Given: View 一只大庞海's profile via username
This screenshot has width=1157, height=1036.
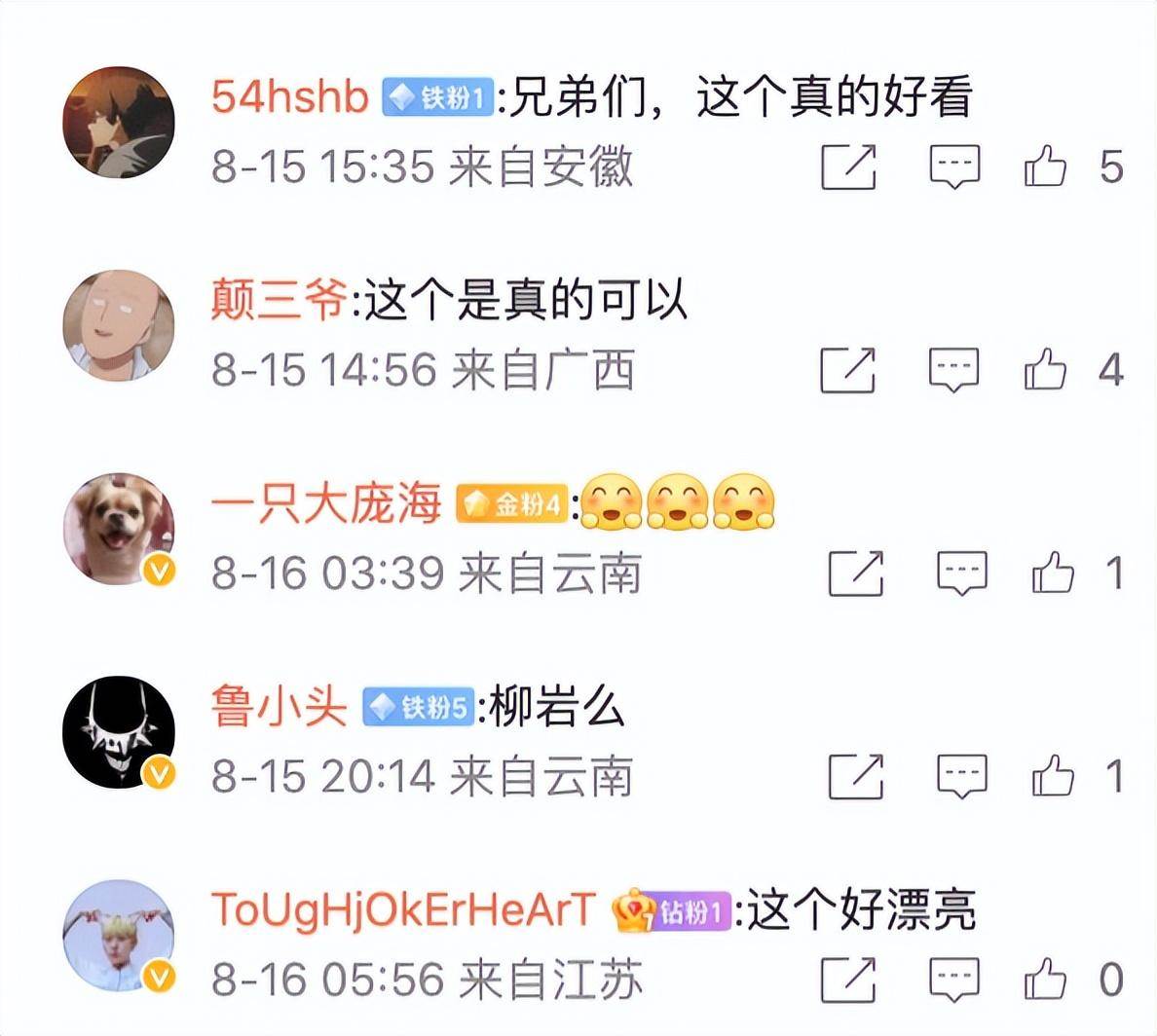Looking at the screenshot, I should point(326,504).
